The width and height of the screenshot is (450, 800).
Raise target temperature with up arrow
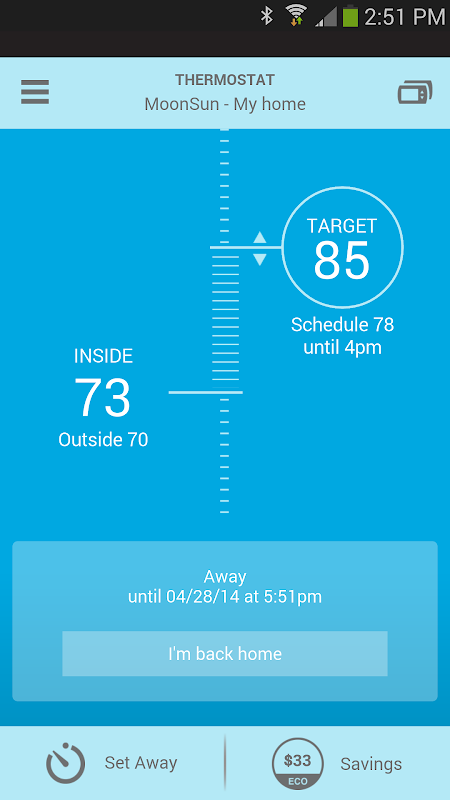[x=260, y=237]
